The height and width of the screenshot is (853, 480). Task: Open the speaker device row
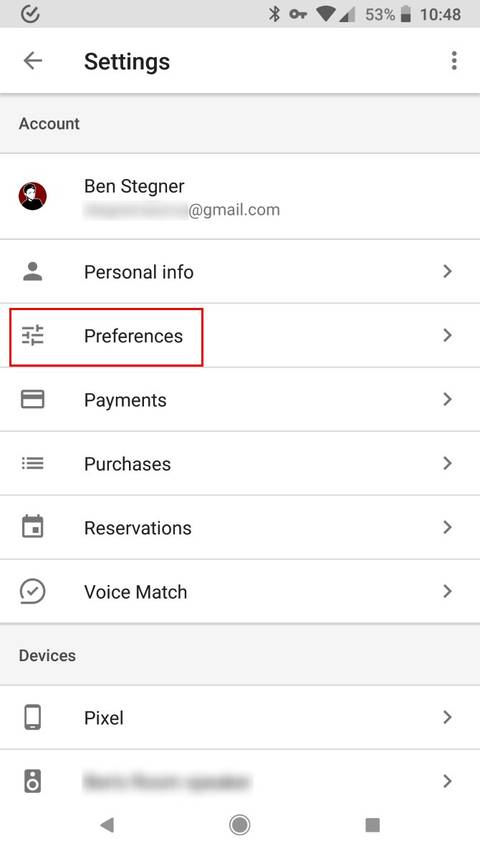click(240, 782)
